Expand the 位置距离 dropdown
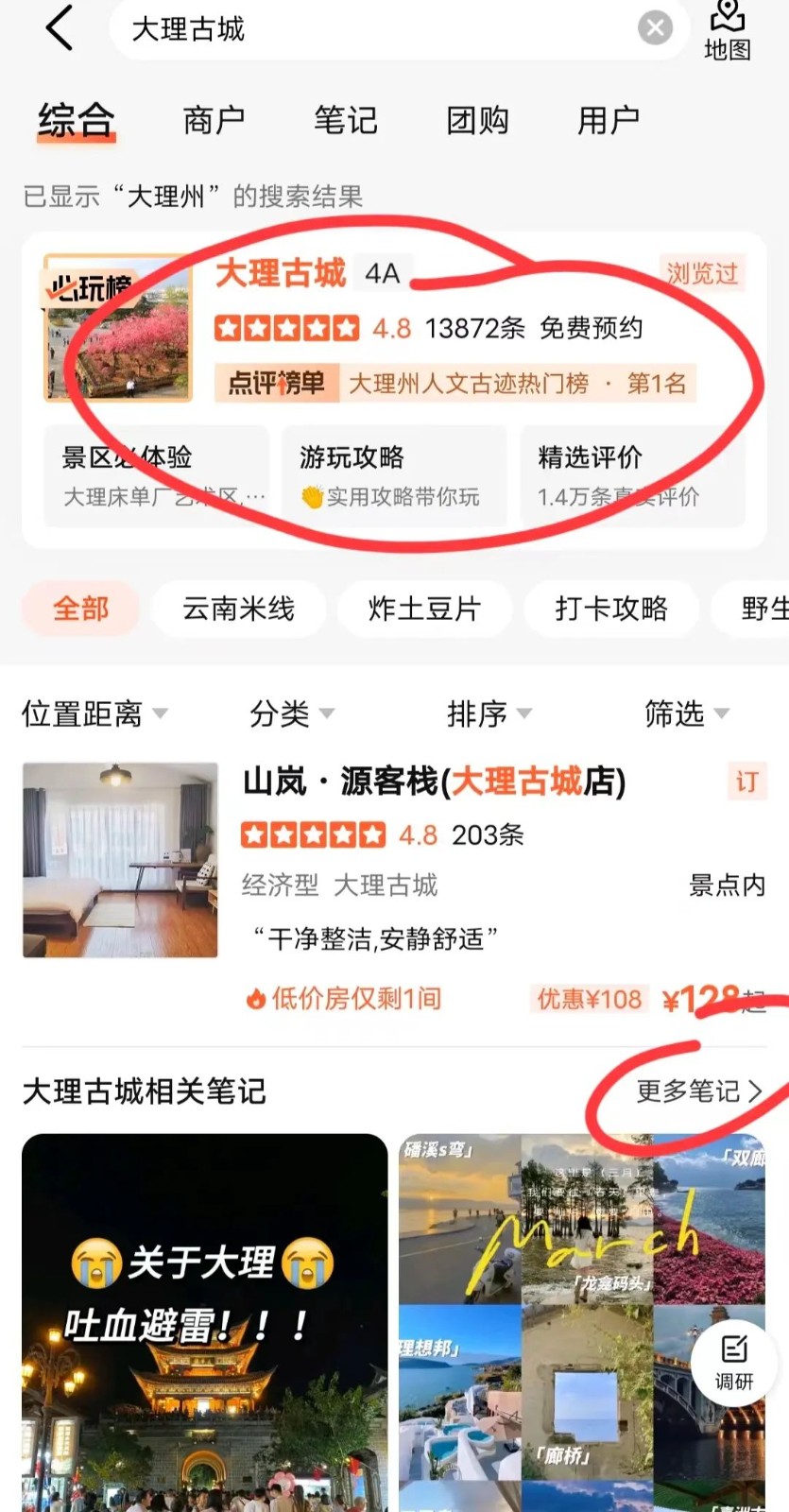 (94, 713)
